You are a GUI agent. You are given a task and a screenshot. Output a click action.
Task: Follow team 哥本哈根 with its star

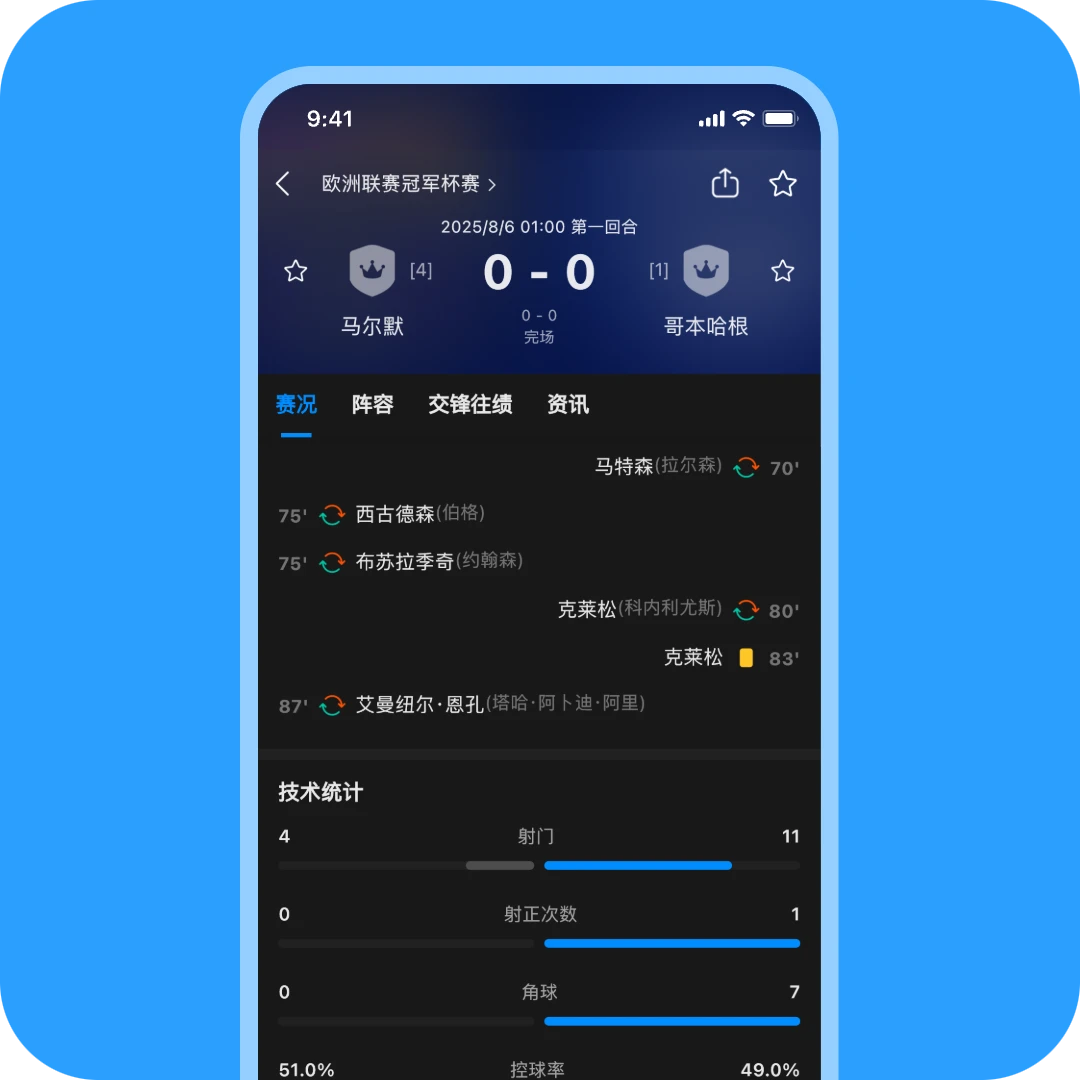[x=783, y=271]
